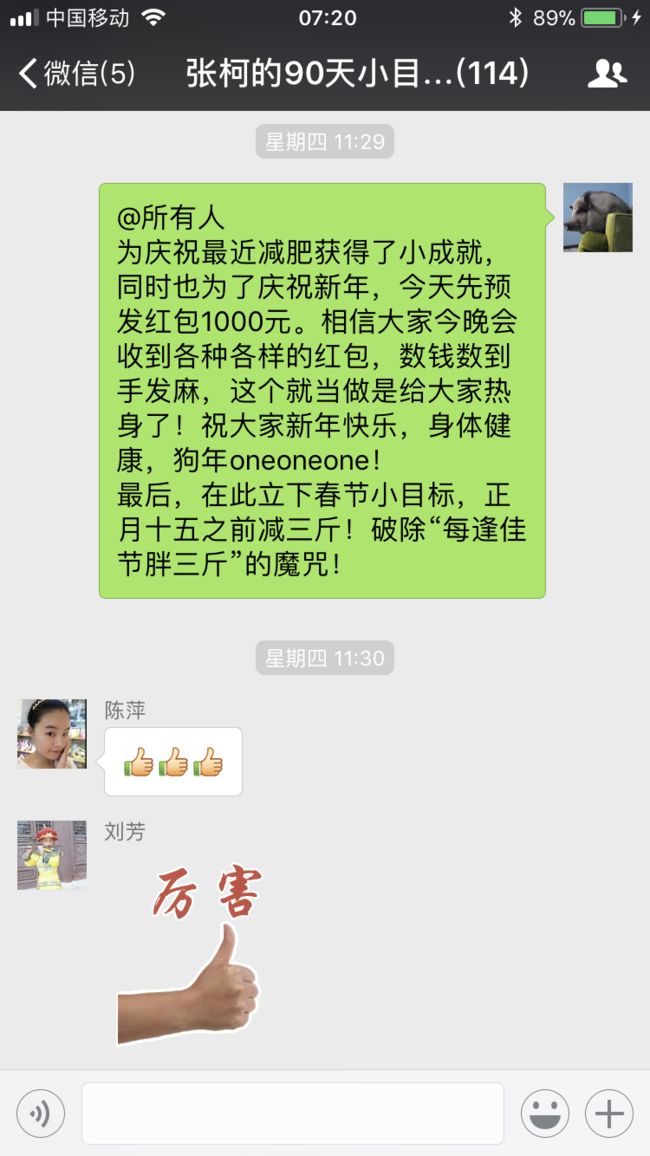Image resolution: width=650 pixels, height=1156 pixels.
Task: Open 陈萍's profile avatar
Action: coord(52,734)
